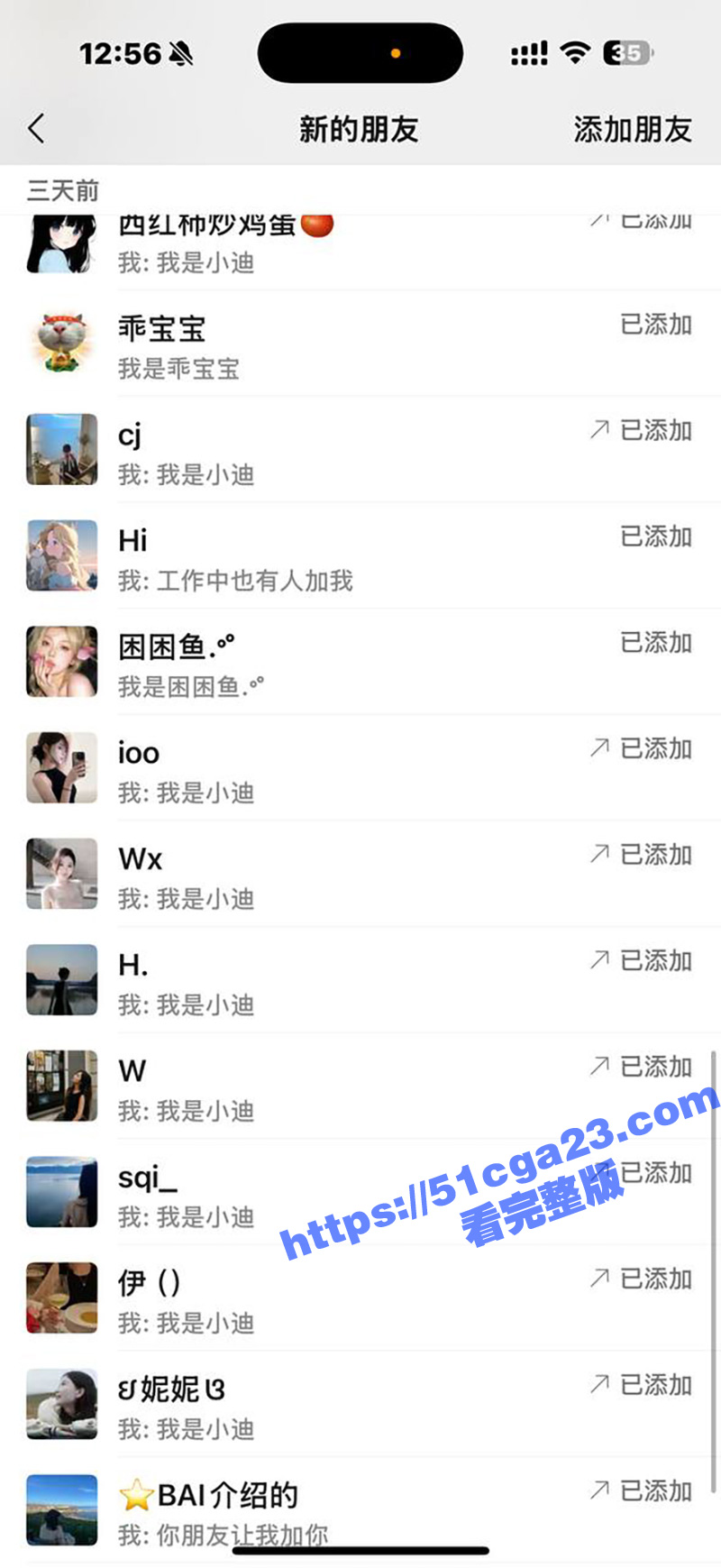Open the 困困鱼.°° conversation row

coord(360,661)
